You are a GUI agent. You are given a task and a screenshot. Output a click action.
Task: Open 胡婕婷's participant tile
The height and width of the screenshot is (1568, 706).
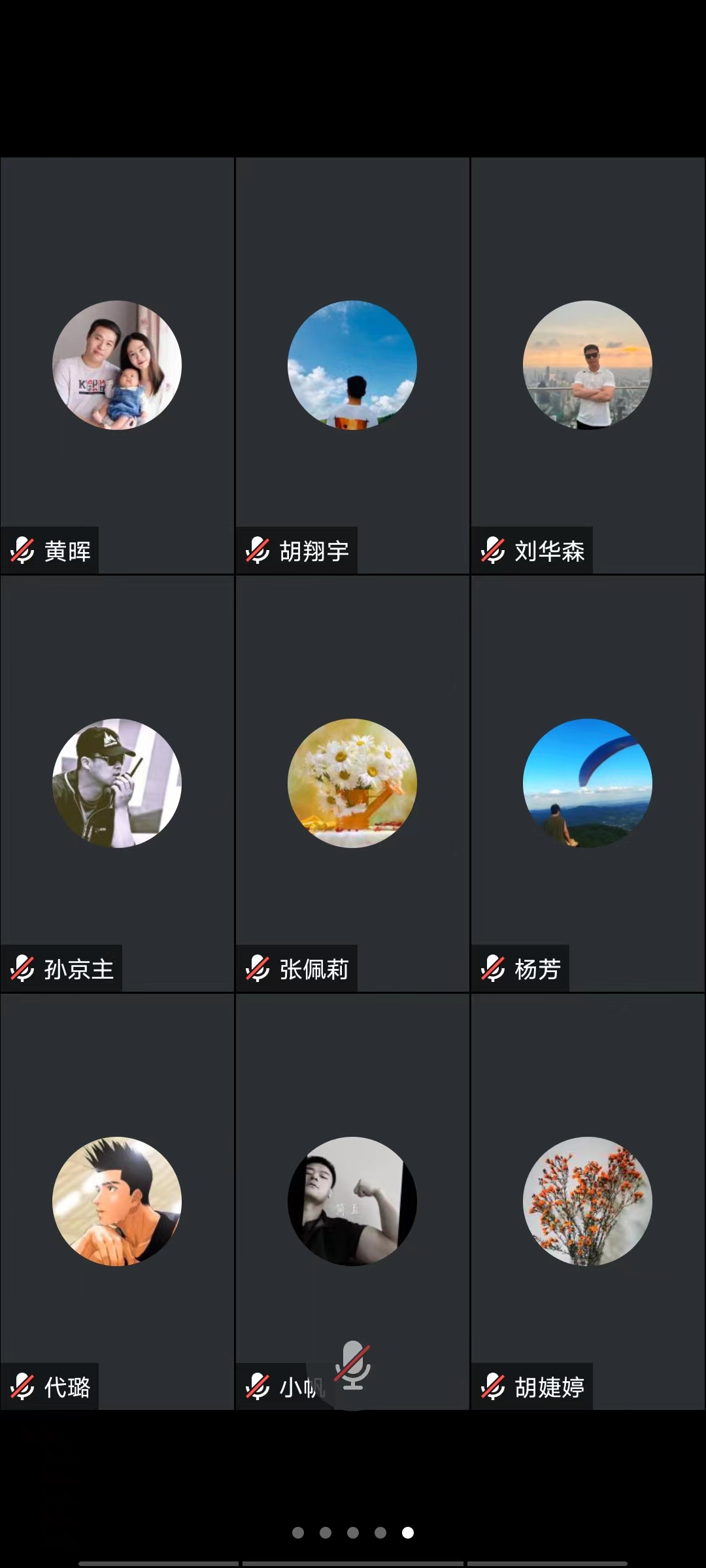[x=588, y=1201]
